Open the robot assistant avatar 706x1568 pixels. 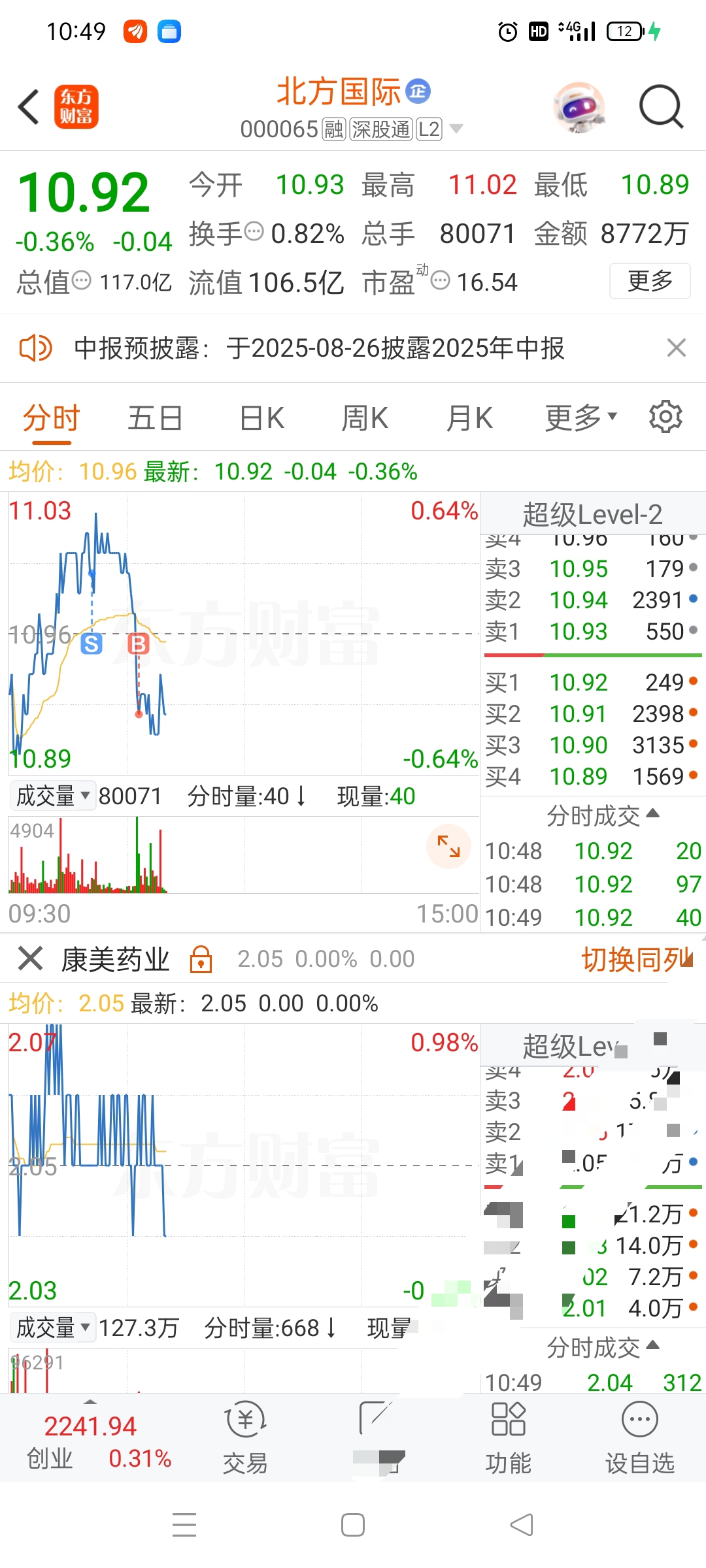[579, 106]
